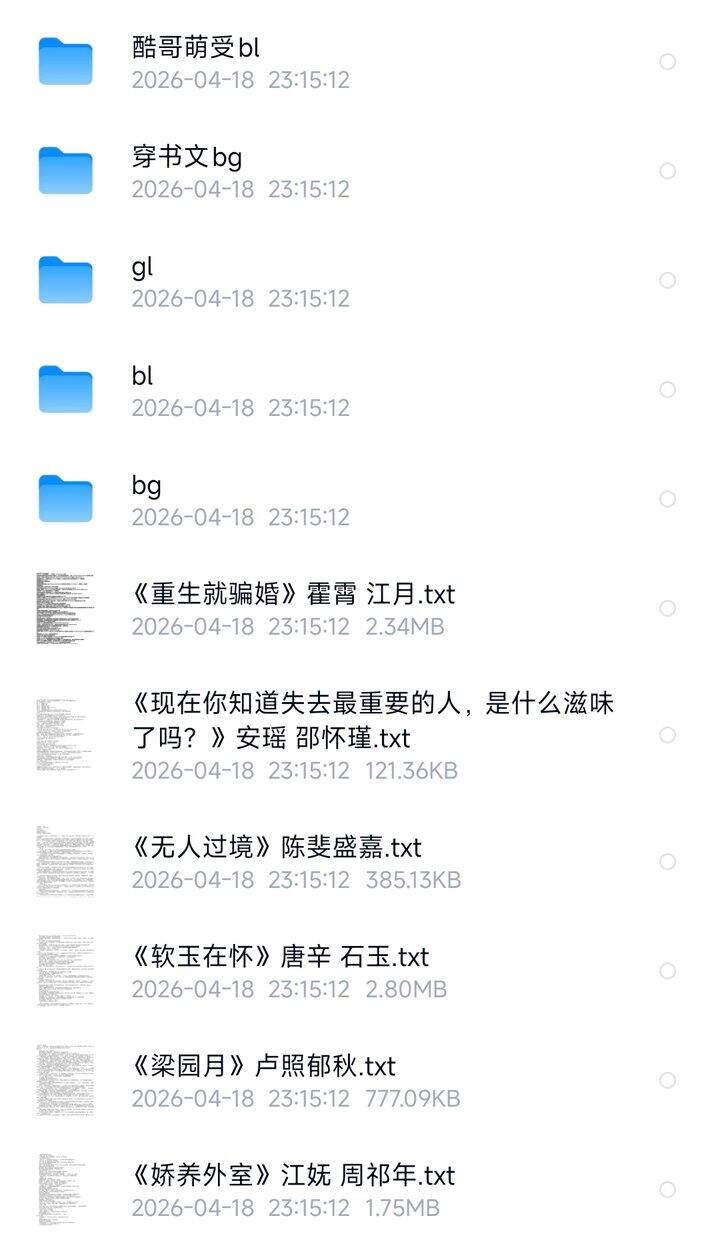Open the bl folder icon
The width and height of the screenshot is (720, 1246).
tap(65, 391)
